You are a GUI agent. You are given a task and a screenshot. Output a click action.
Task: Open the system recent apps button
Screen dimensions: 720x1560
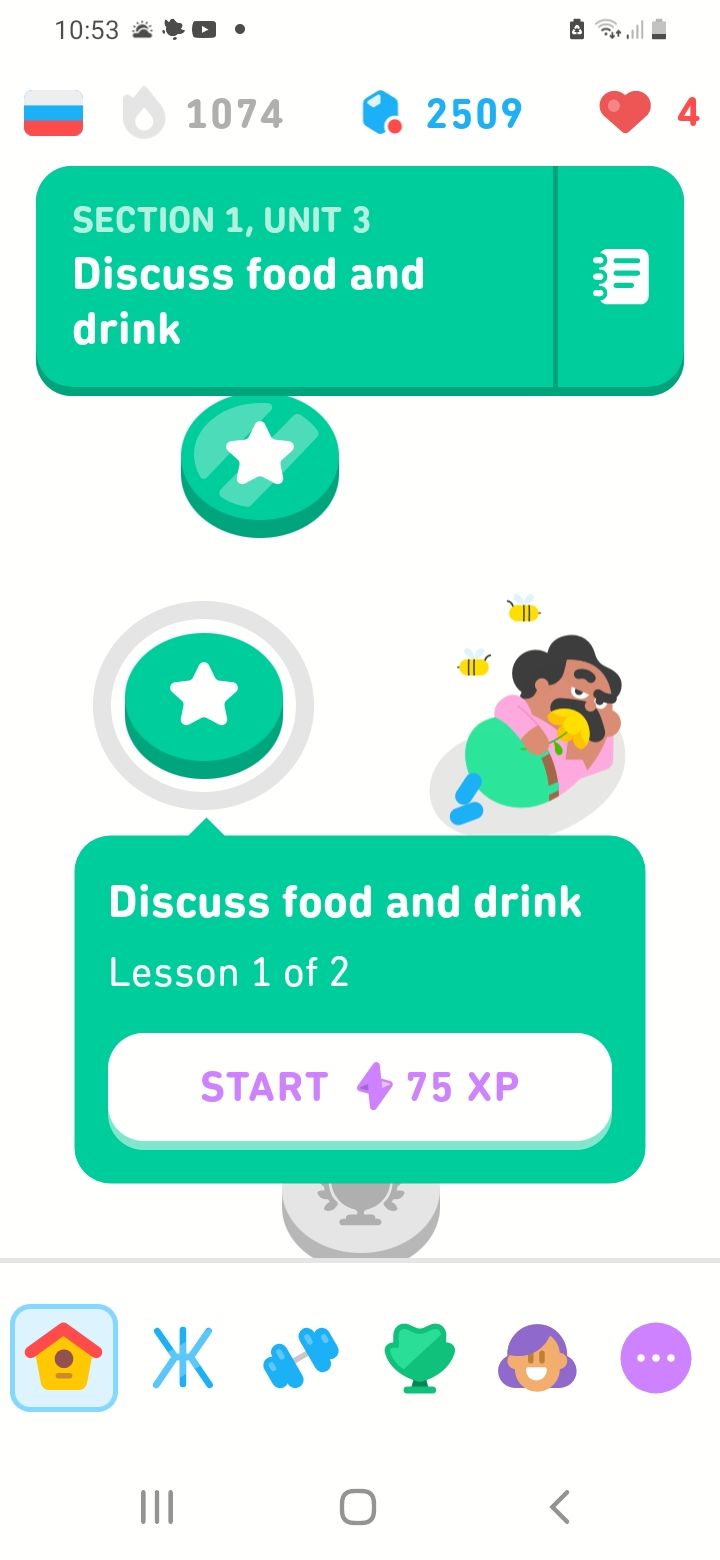pos(157,1506)
